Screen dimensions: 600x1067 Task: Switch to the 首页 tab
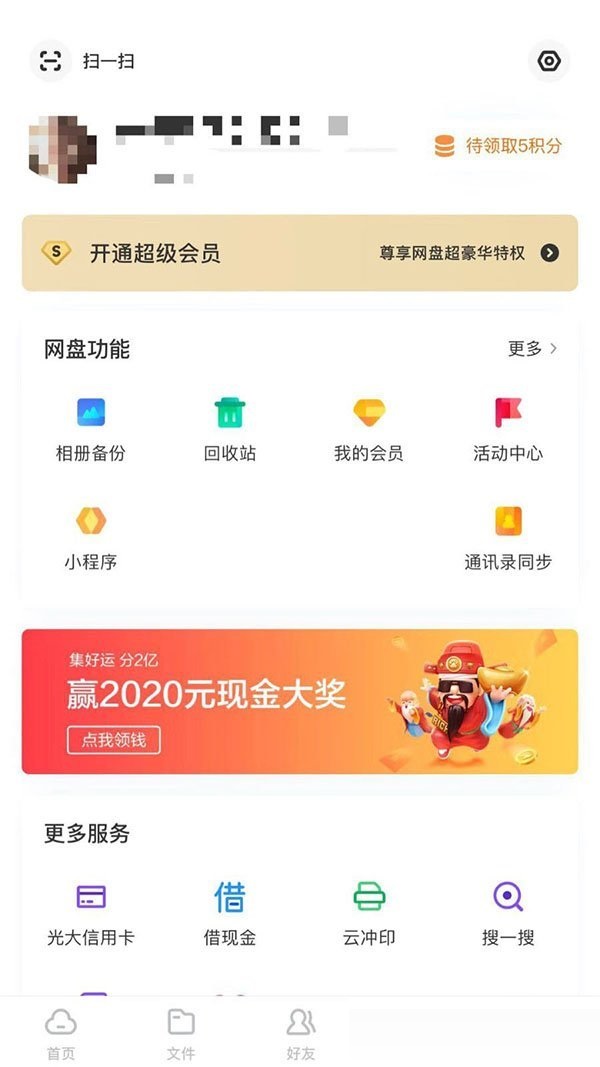[x=61, y=1033]
